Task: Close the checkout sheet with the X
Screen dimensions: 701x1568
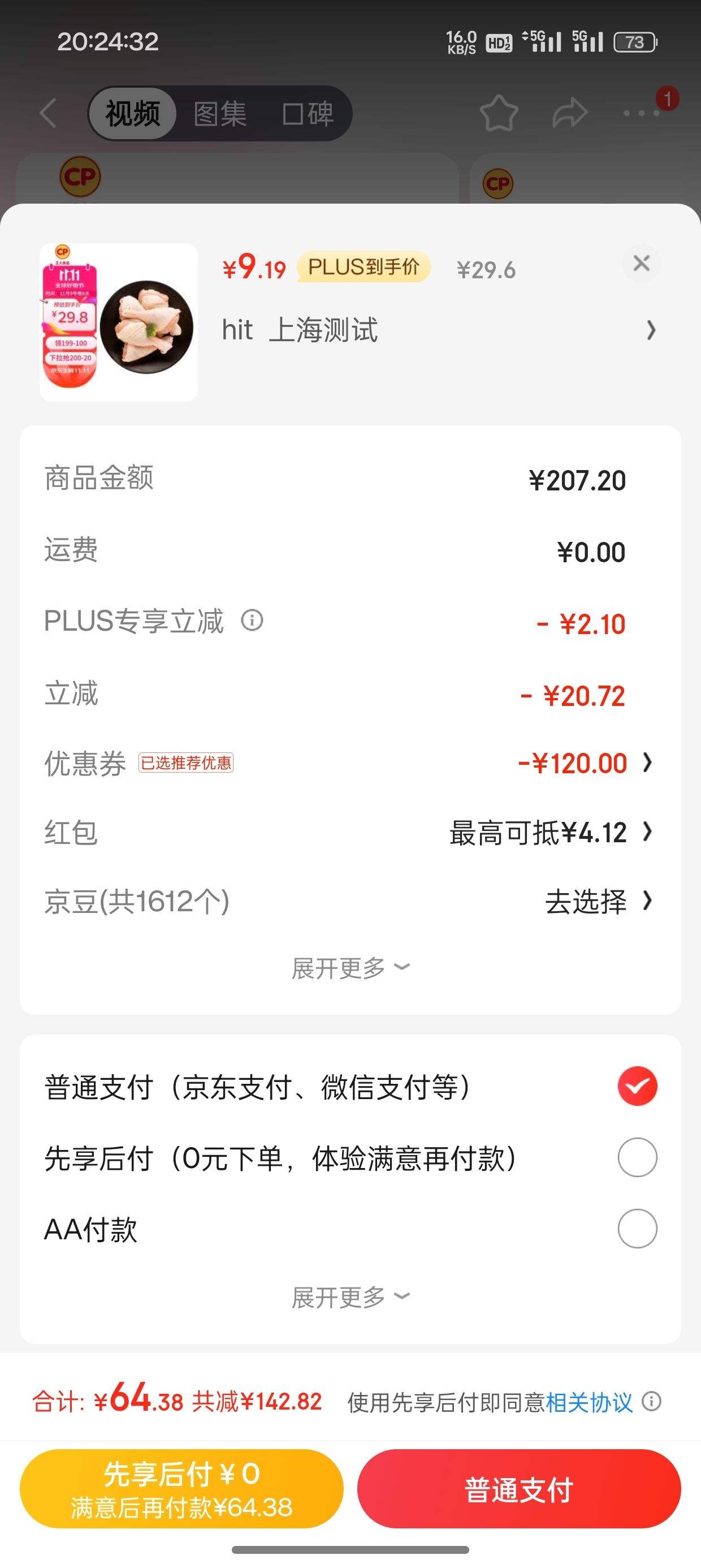Action: click(x=642, y=264)
